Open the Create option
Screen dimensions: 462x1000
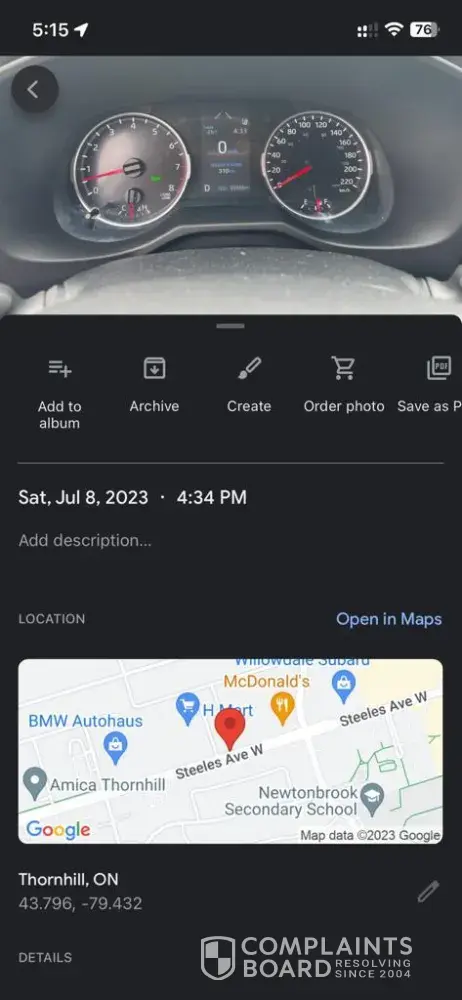click(249, 385)
